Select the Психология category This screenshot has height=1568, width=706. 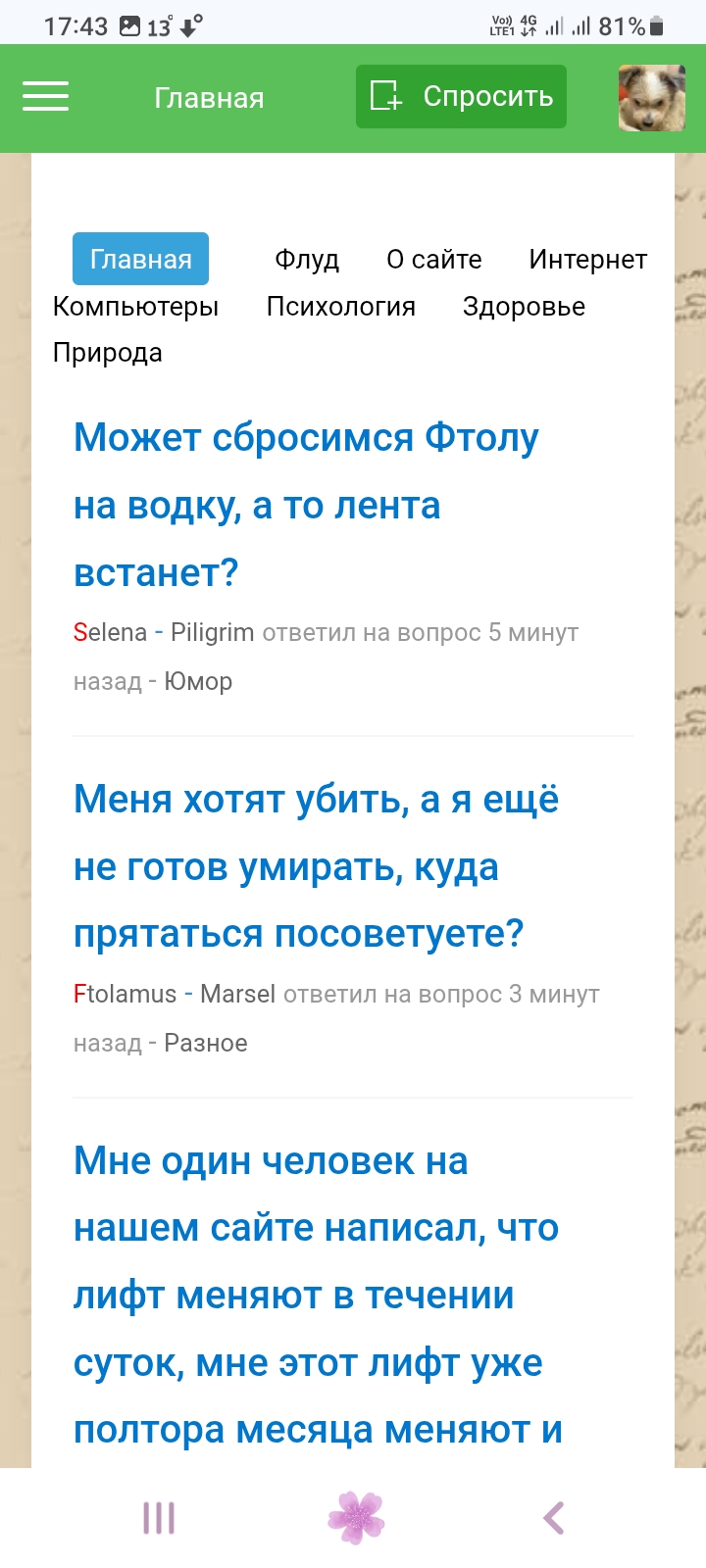(x=340, y=306)
